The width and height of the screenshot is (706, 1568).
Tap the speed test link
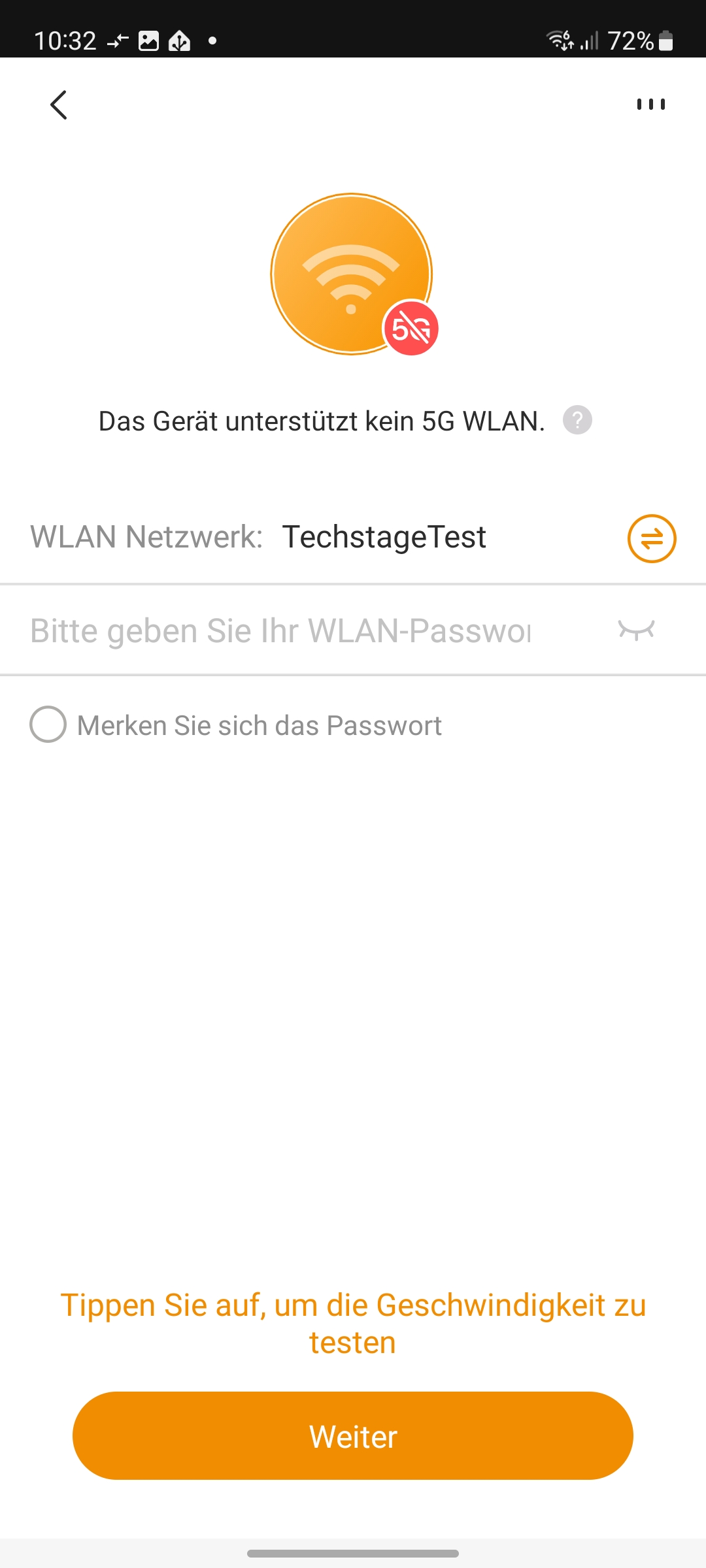pyautogui.click(x=353, y=1323)
